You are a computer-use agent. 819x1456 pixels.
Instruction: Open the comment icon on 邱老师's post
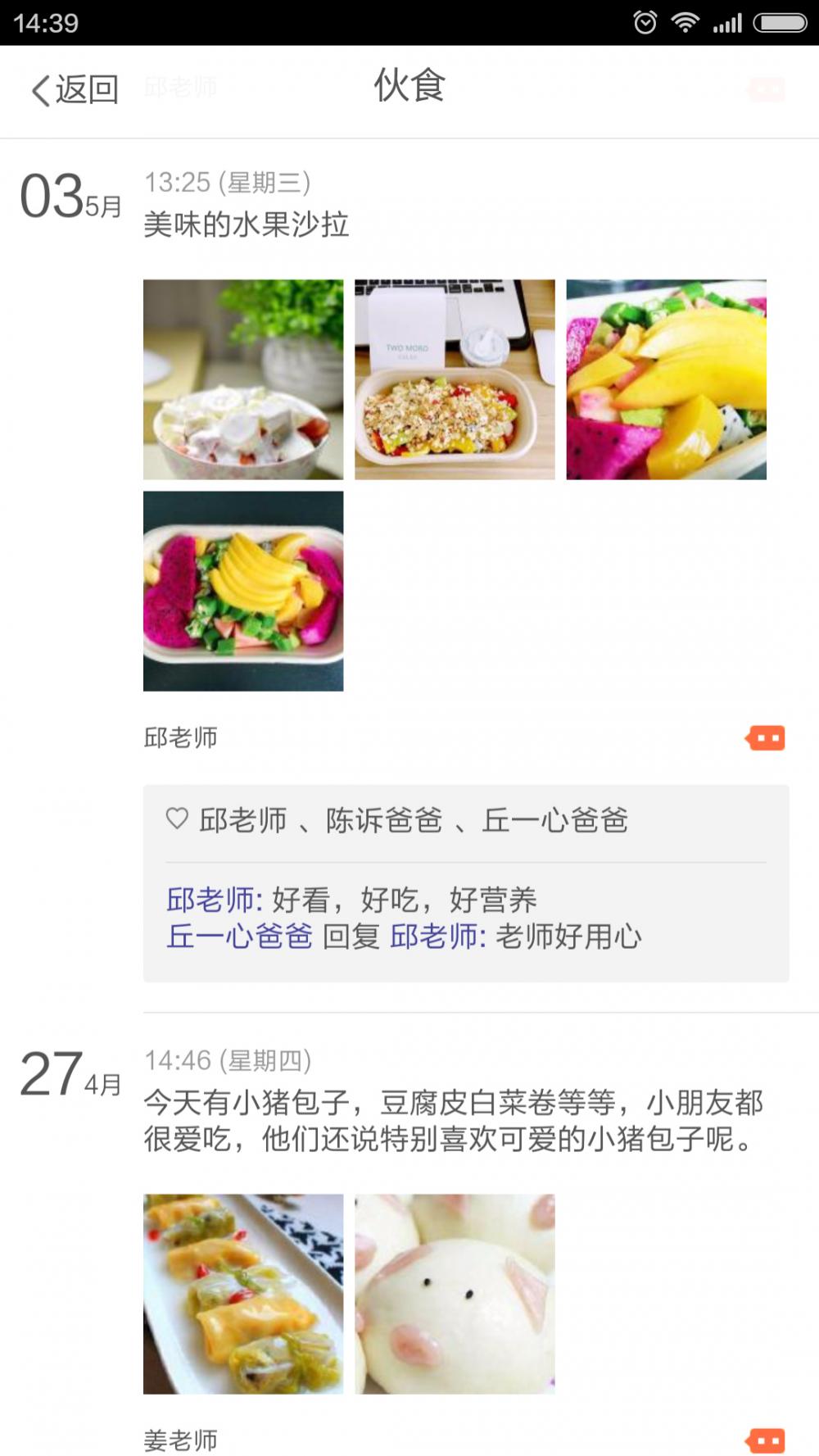click(x=766, y=738)
